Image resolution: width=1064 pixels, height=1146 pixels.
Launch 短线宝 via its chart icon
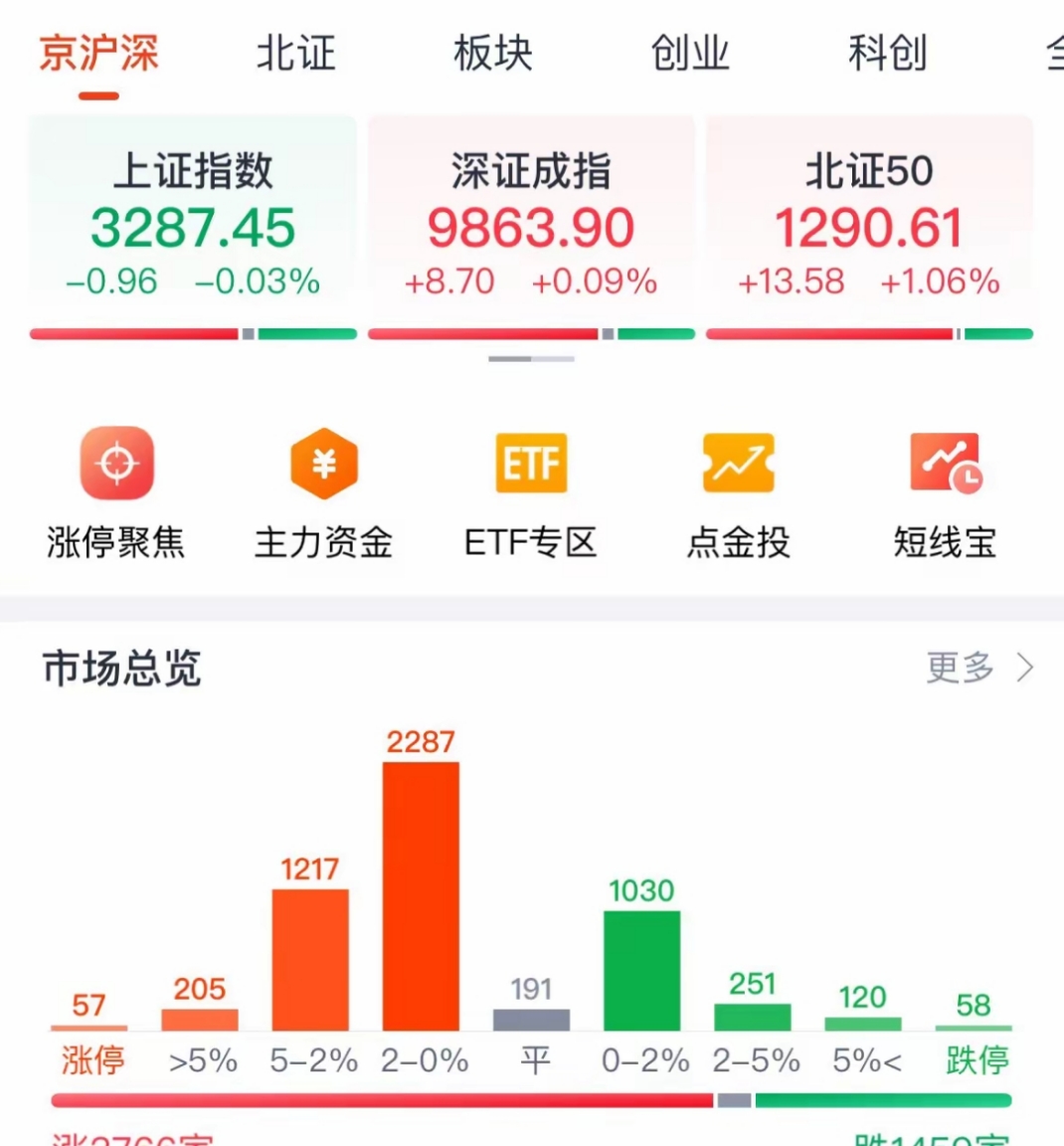pyautogui.click(x=945, y=464)
